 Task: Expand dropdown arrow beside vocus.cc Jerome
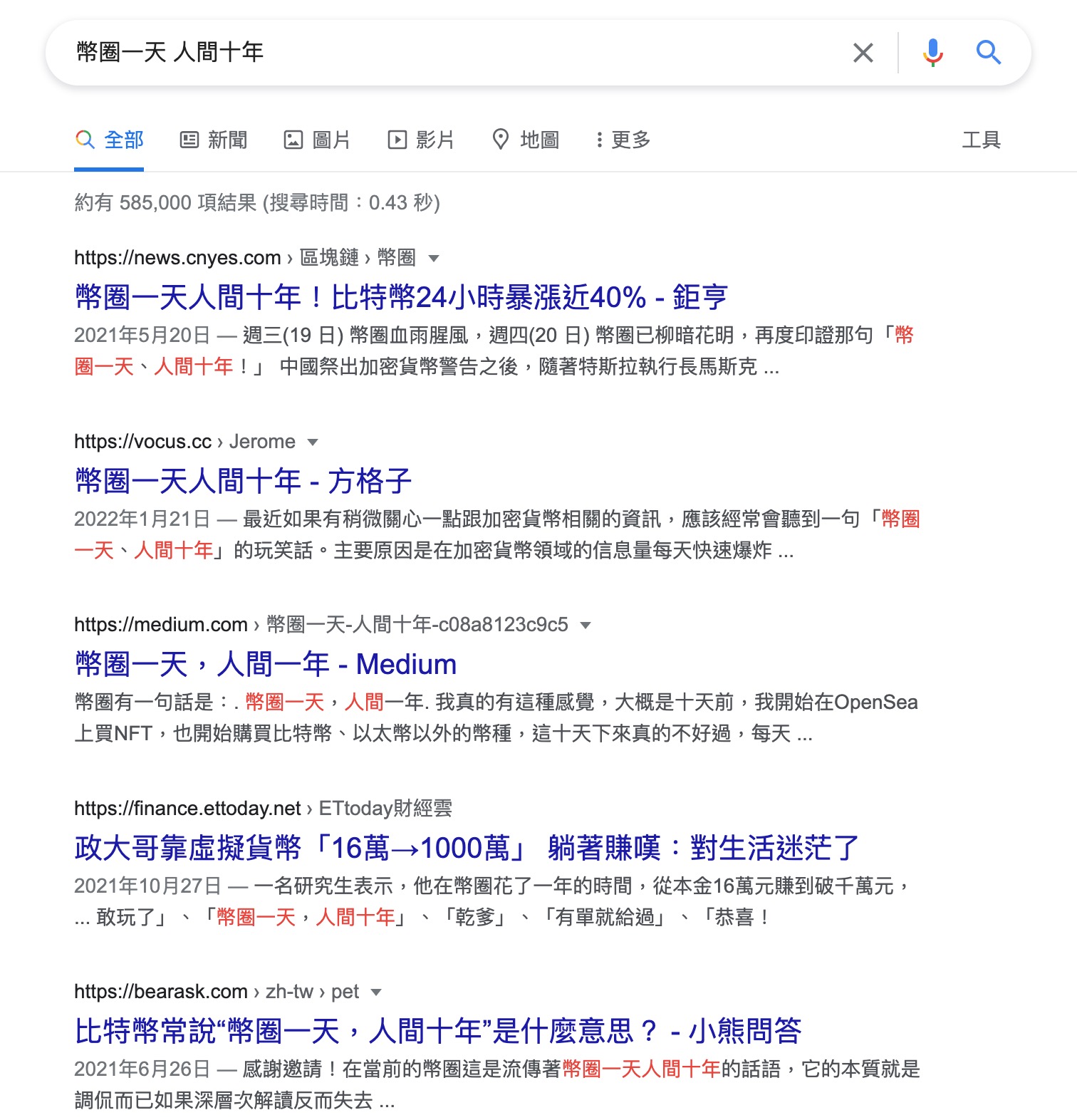pos(312,442)
